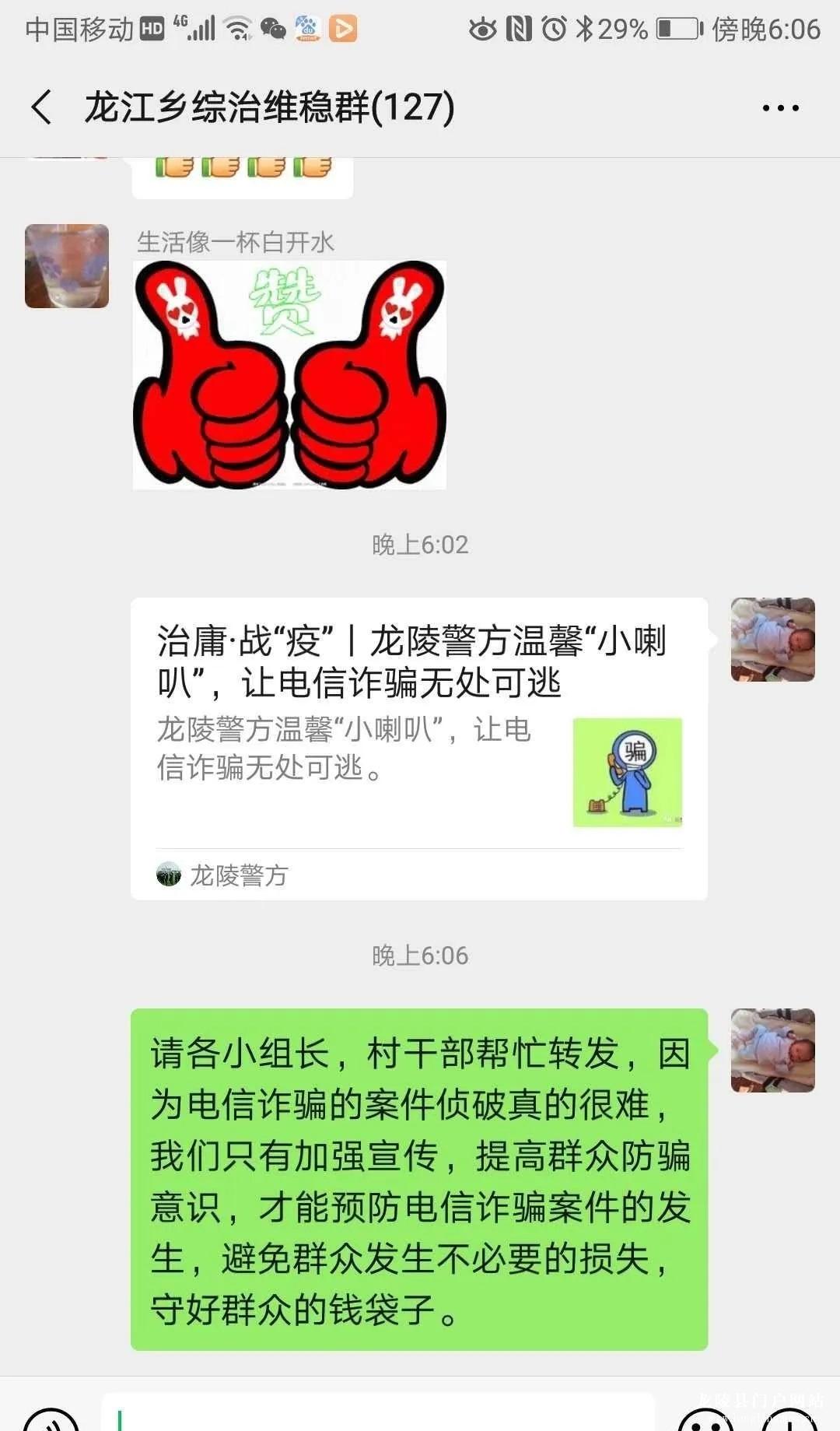
Task: Focus the message input field
Action: 378,1415
